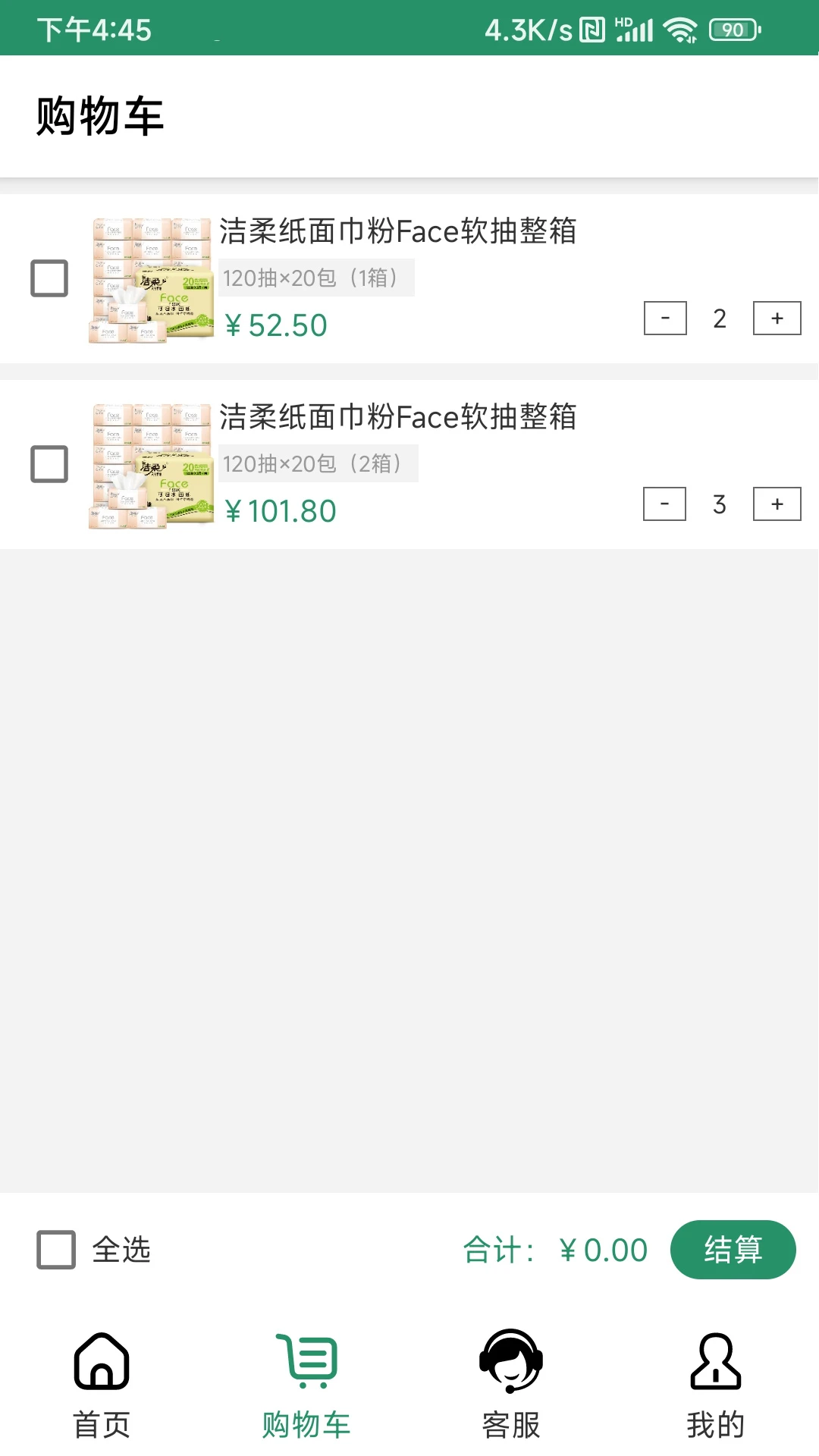Viewport: 819px width, 1456px height.
Task: Tap the second product thumbnail image
Action: [151, 465]
